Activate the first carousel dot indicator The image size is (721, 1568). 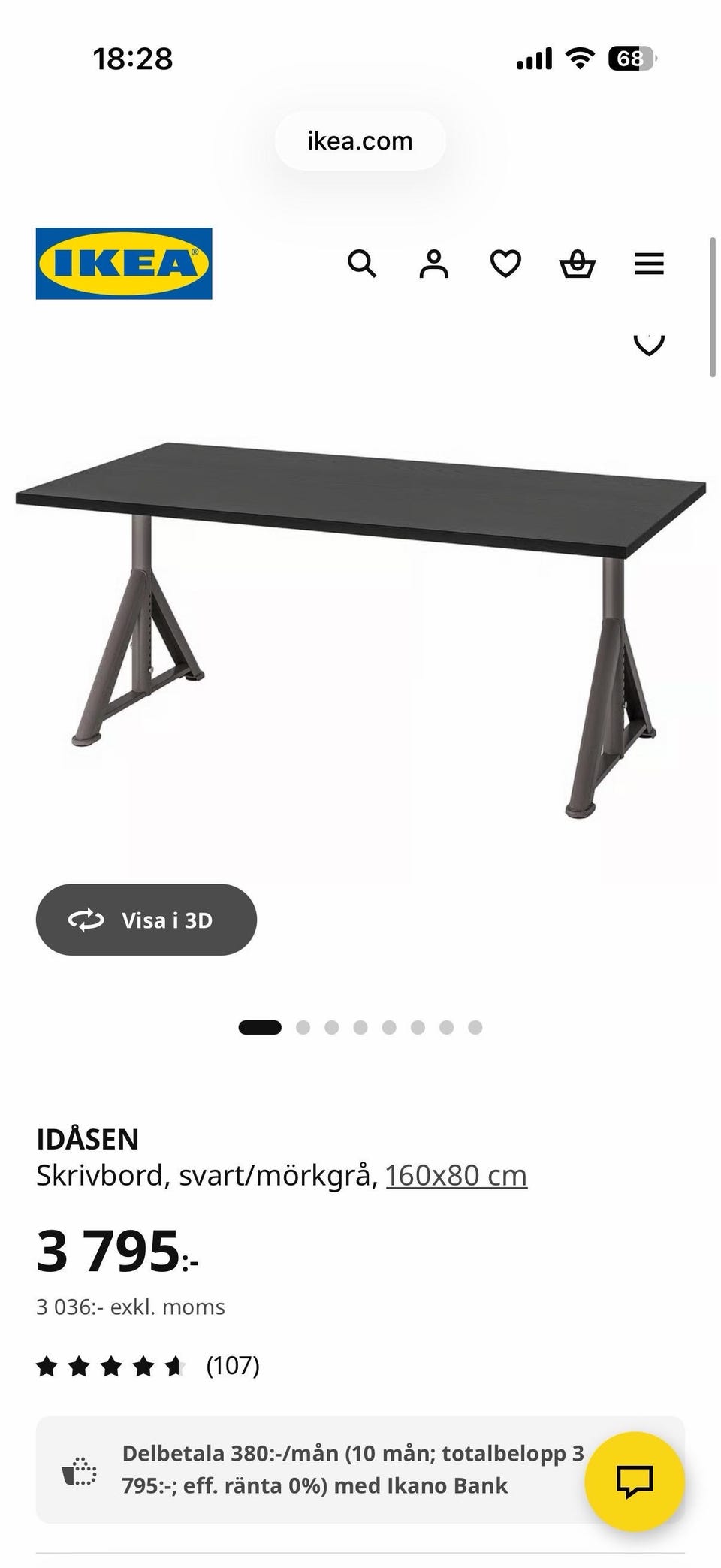[258, 1026]
